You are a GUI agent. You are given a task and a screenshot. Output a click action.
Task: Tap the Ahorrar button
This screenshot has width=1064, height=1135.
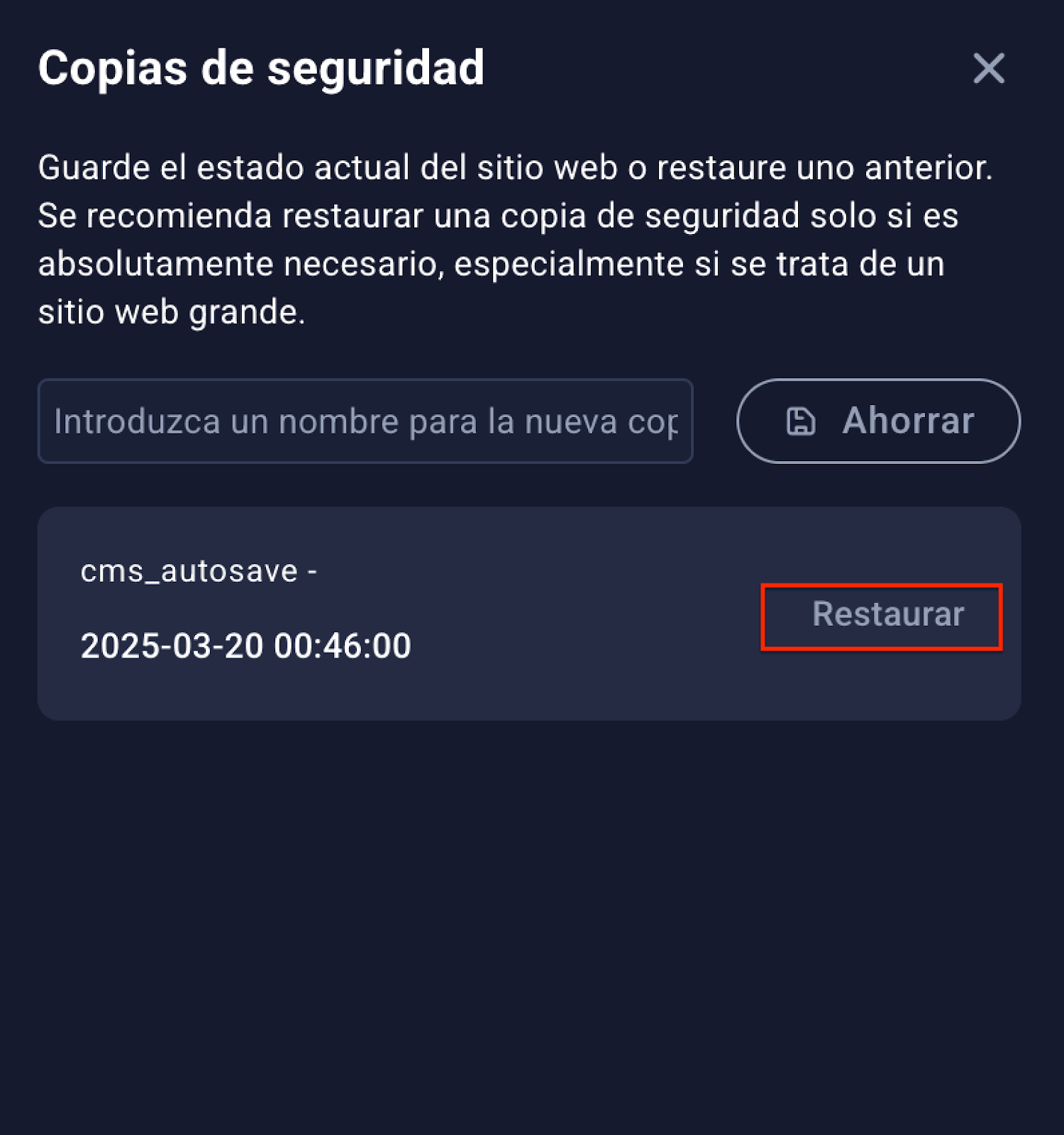click(x=878, y=421)
